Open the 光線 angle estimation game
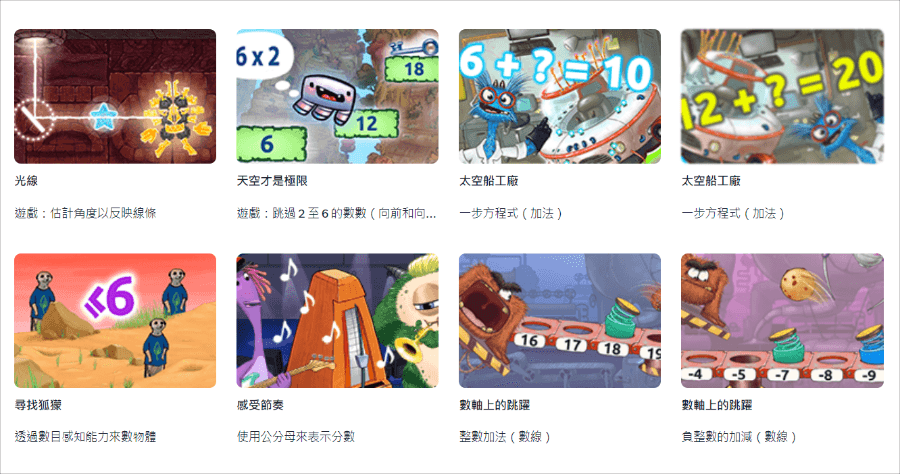This screenshot has width=900, height=474. [x=115, y=96]
